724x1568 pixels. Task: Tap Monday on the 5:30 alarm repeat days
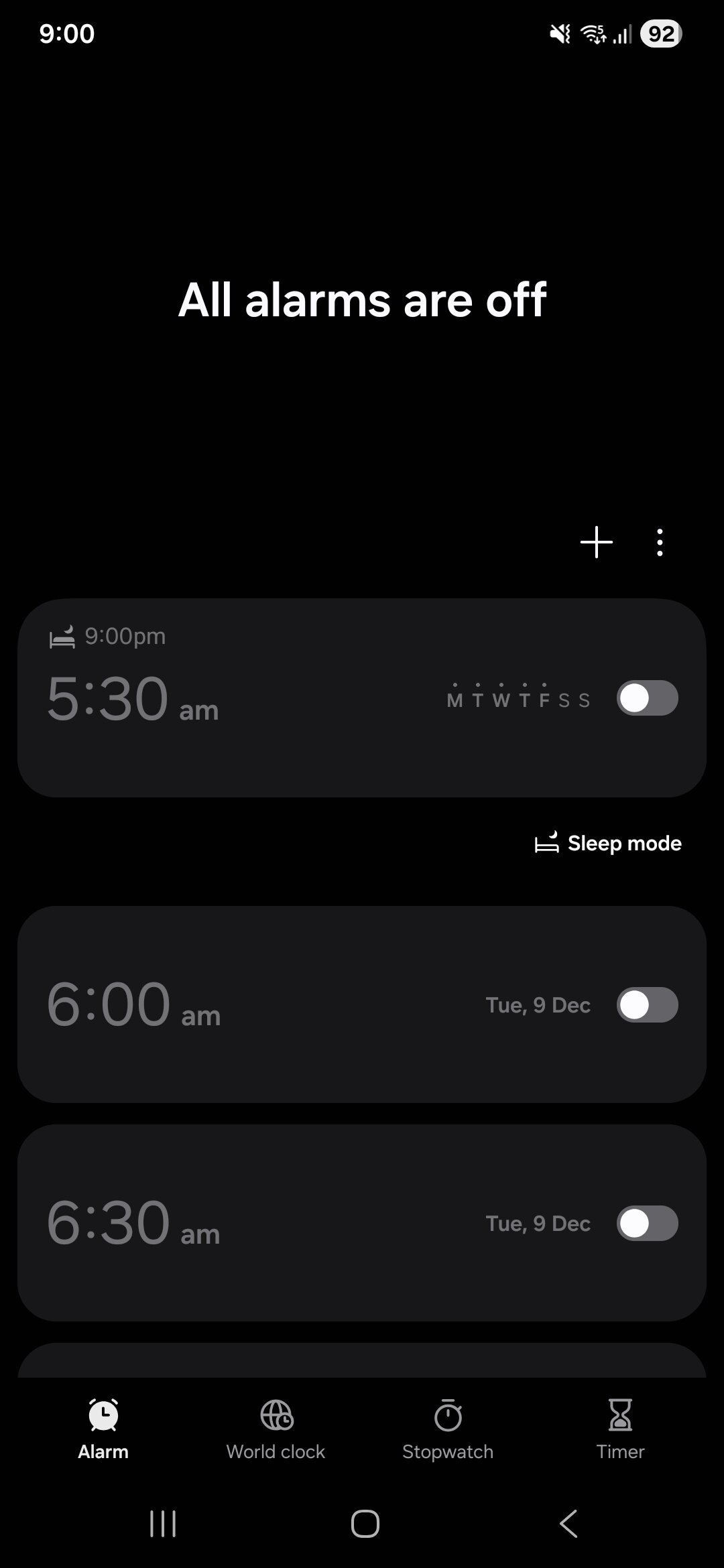(x=456, y=700)
